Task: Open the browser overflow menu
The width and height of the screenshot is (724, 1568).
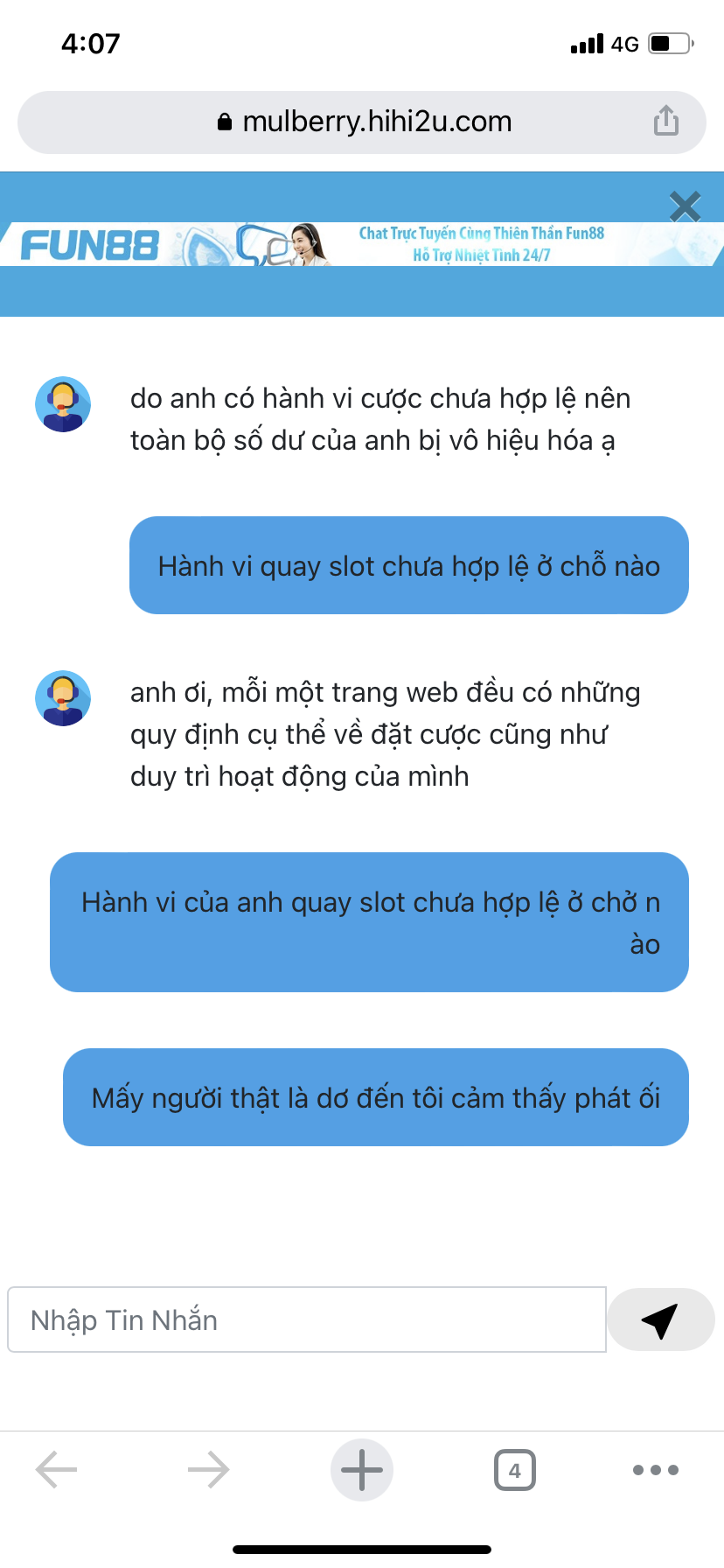Action: 656,1470
